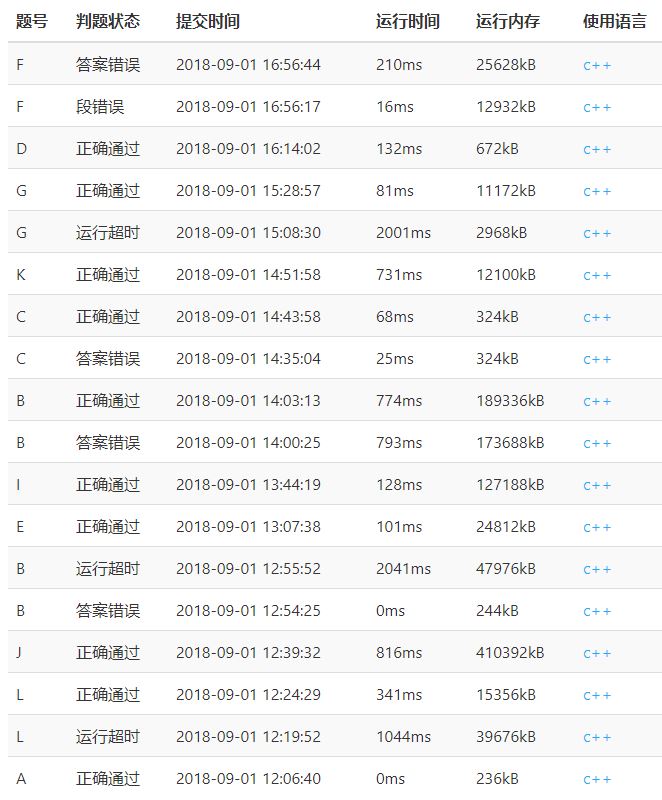
Task: View c++ code of problem A submission
Action: (x=597, y=779)
